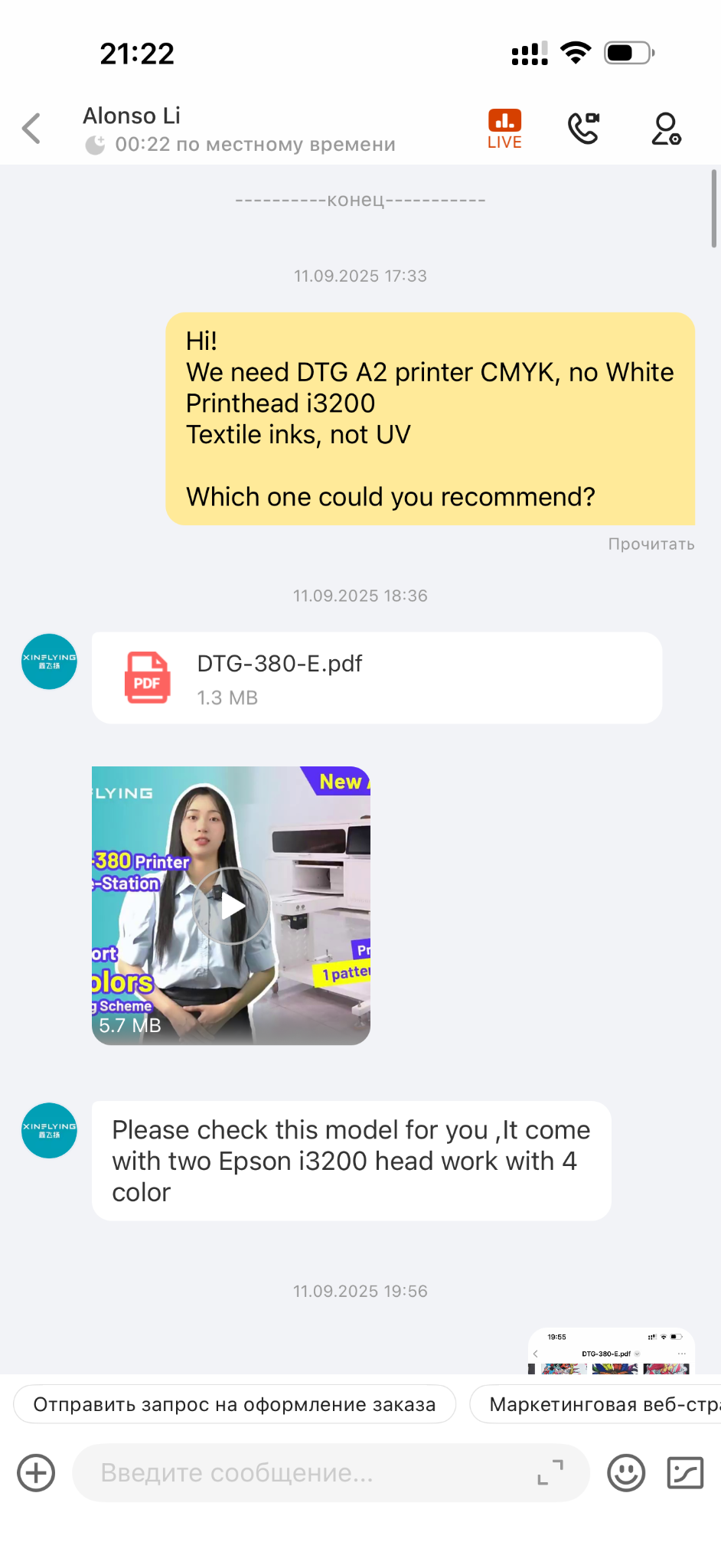Start a voice or video call
Viewport: 721px width, 1568px height.
click(x=583, y=129)
